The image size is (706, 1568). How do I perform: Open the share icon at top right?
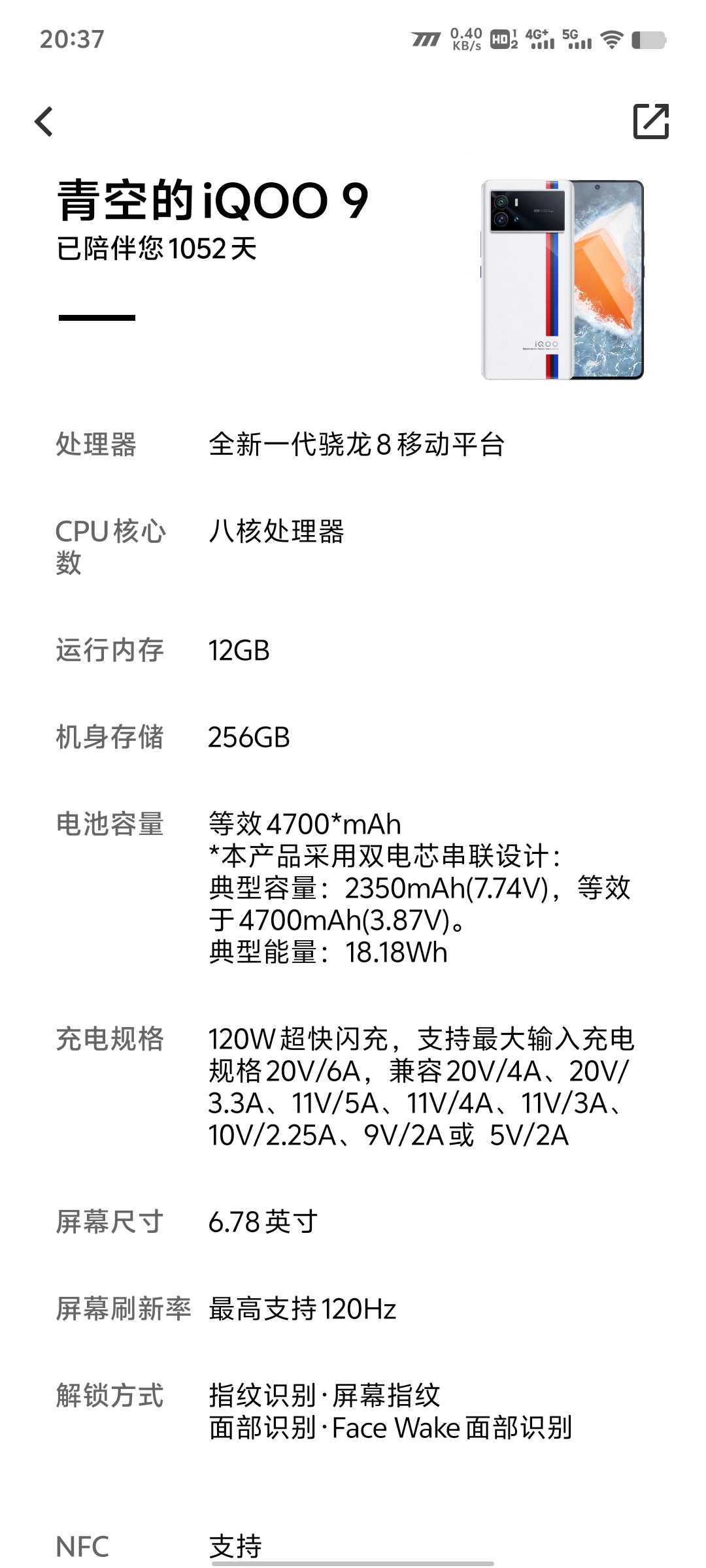pyautogui.click(x=651, y=122)
